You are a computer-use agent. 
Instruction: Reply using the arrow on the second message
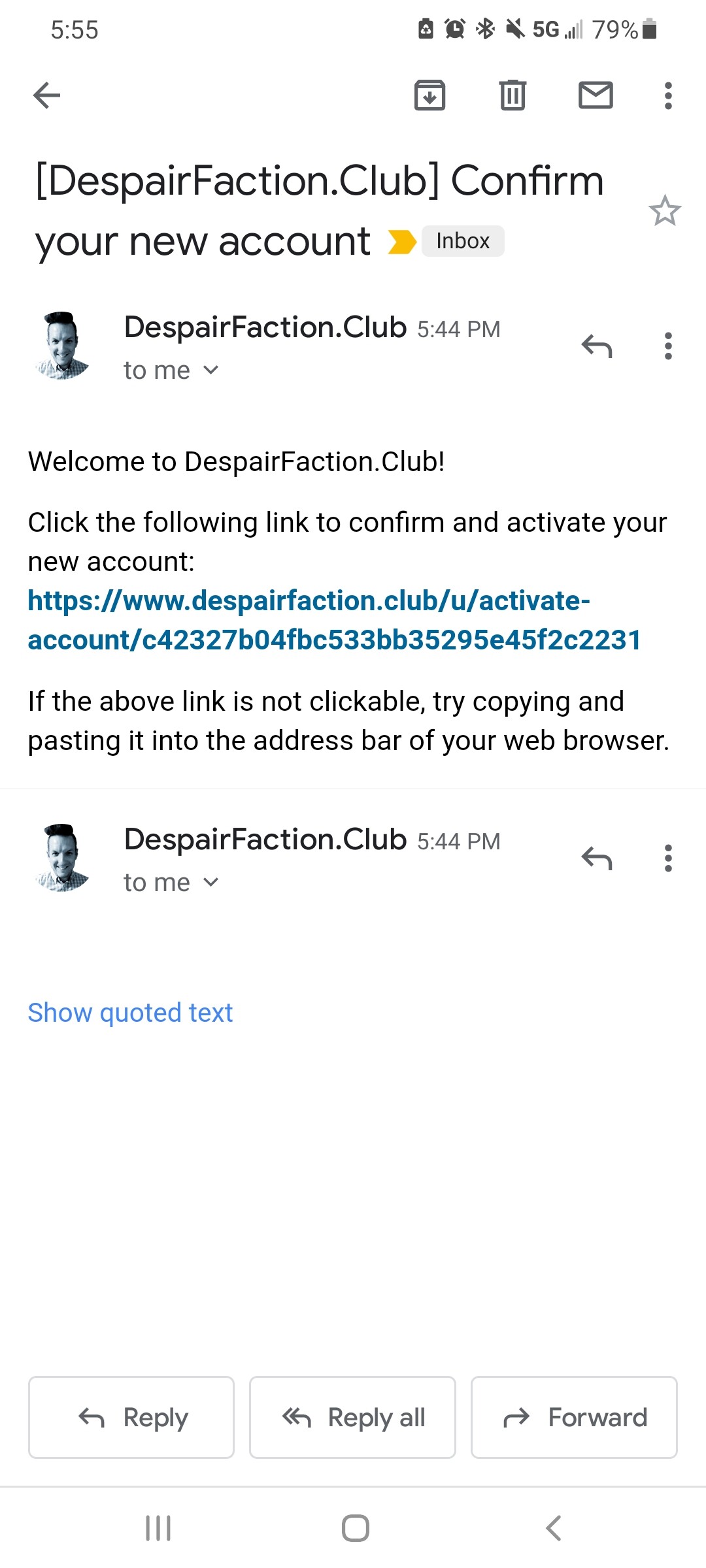point(597,858)
